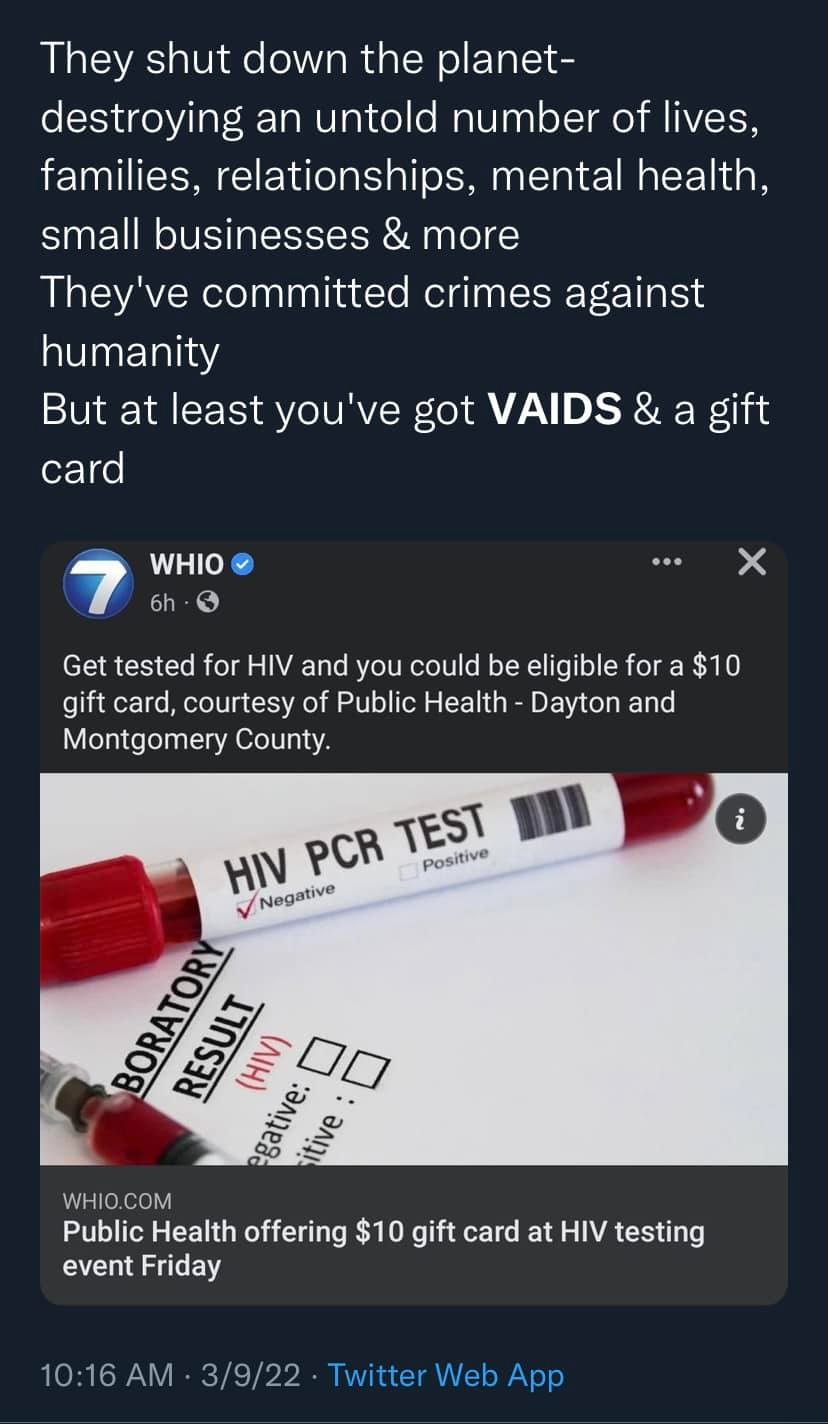Open the embedded WHIO post image
This screenshot has height=1424, width=828.
click(413, 968)
